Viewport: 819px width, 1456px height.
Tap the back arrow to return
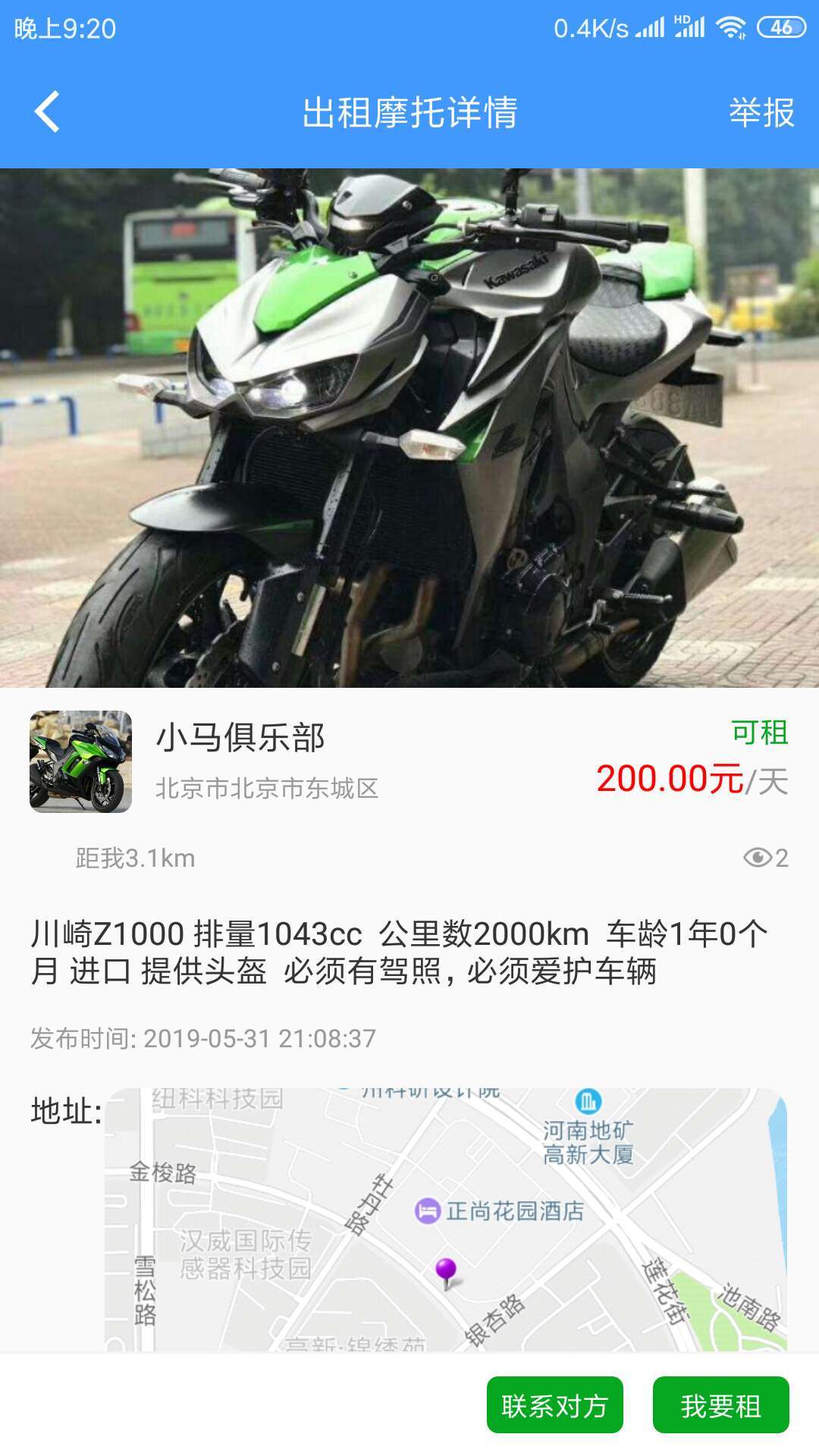(45, 110)
